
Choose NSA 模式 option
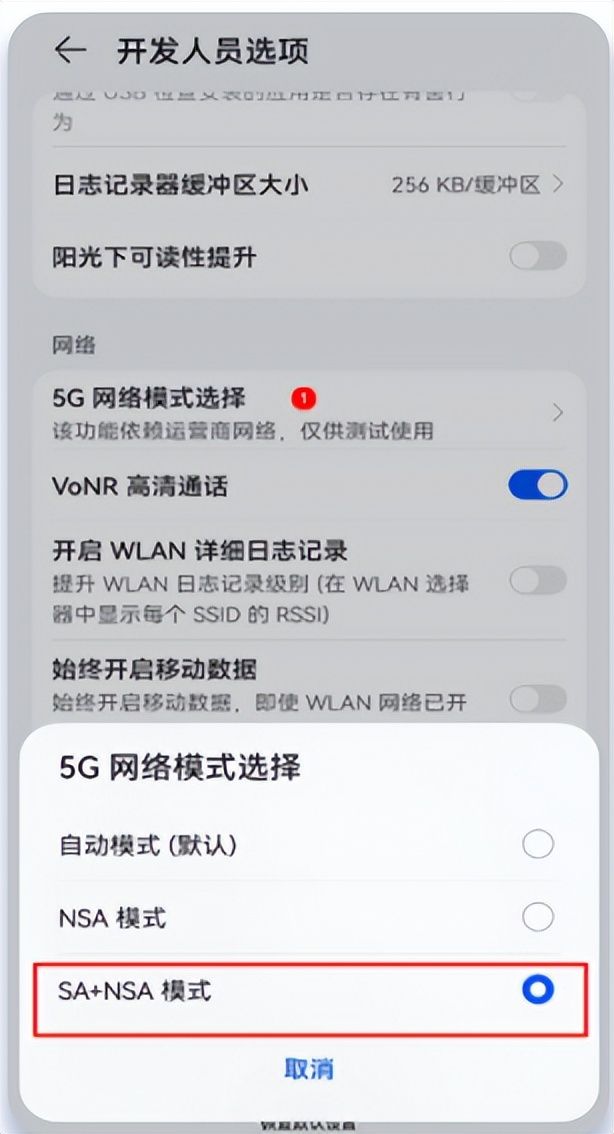(x=537, y=917)
